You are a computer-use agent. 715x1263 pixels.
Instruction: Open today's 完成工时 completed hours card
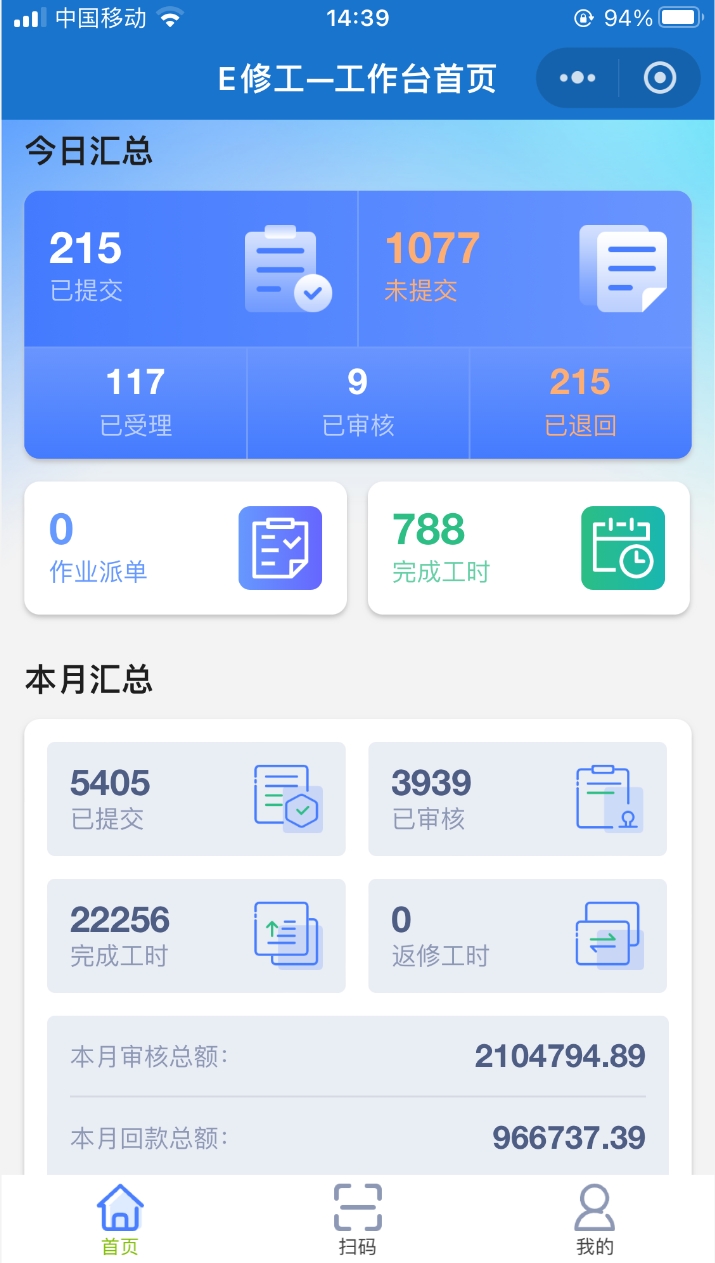(529, 548)
